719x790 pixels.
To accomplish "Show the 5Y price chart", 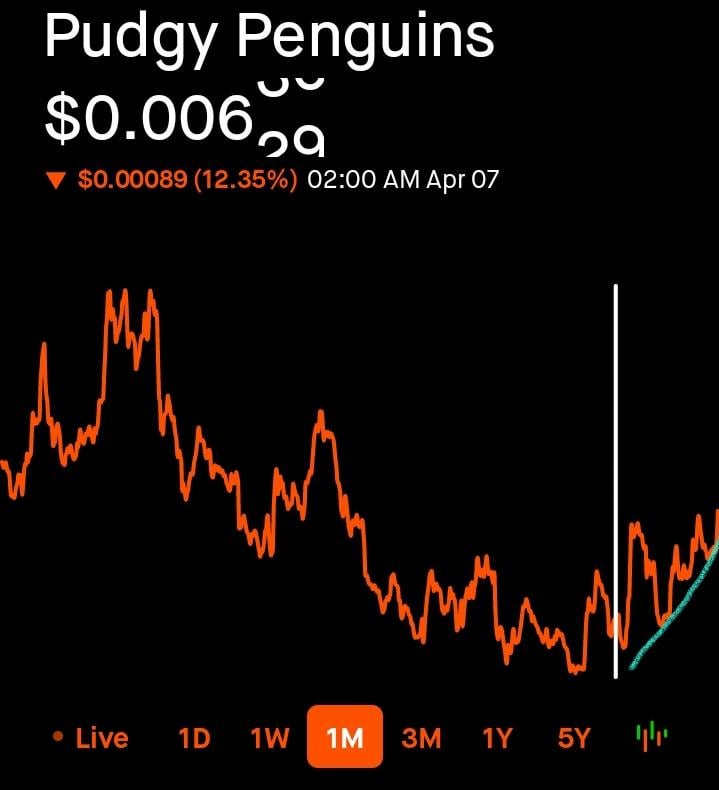I will point(574,738).
